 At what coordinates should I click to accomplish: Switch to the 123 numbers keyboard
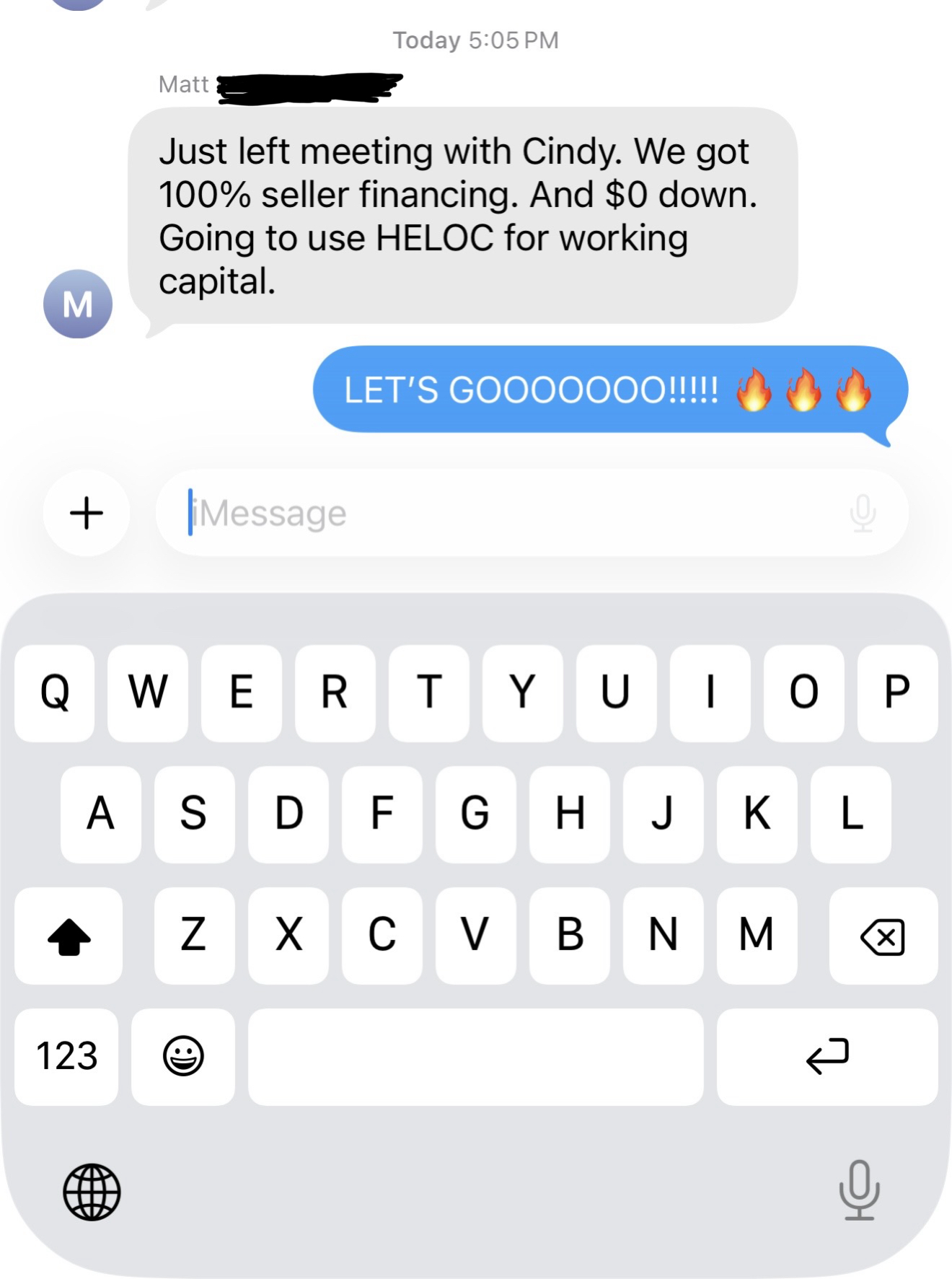(66, 1056)
